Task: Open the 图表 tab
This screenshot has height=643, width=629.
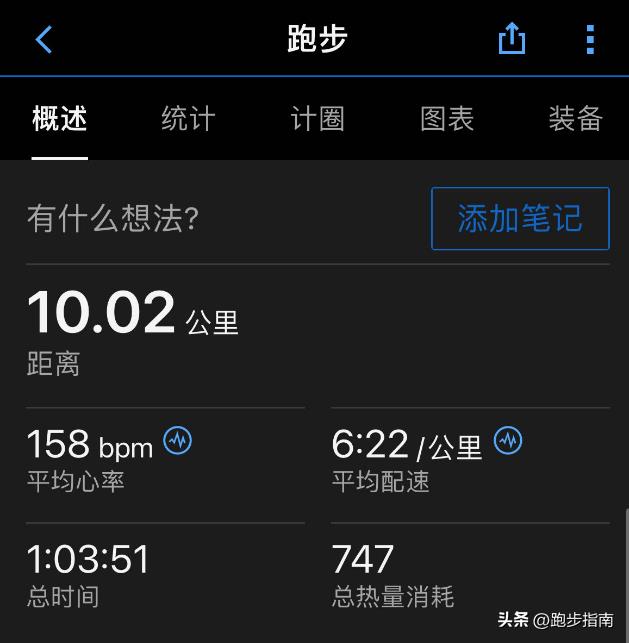Action: 446,119
